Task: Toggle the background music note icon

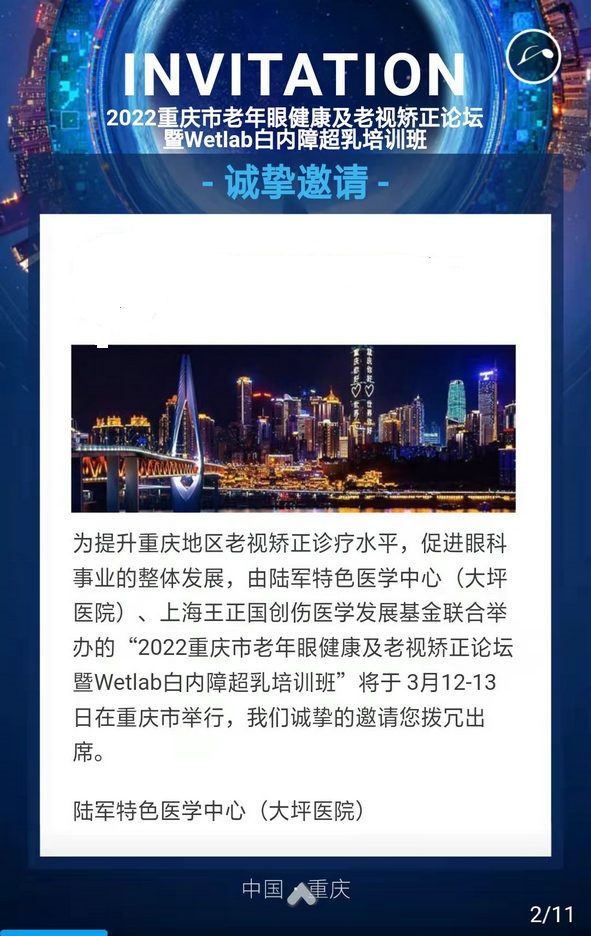Action: [533, 56]
